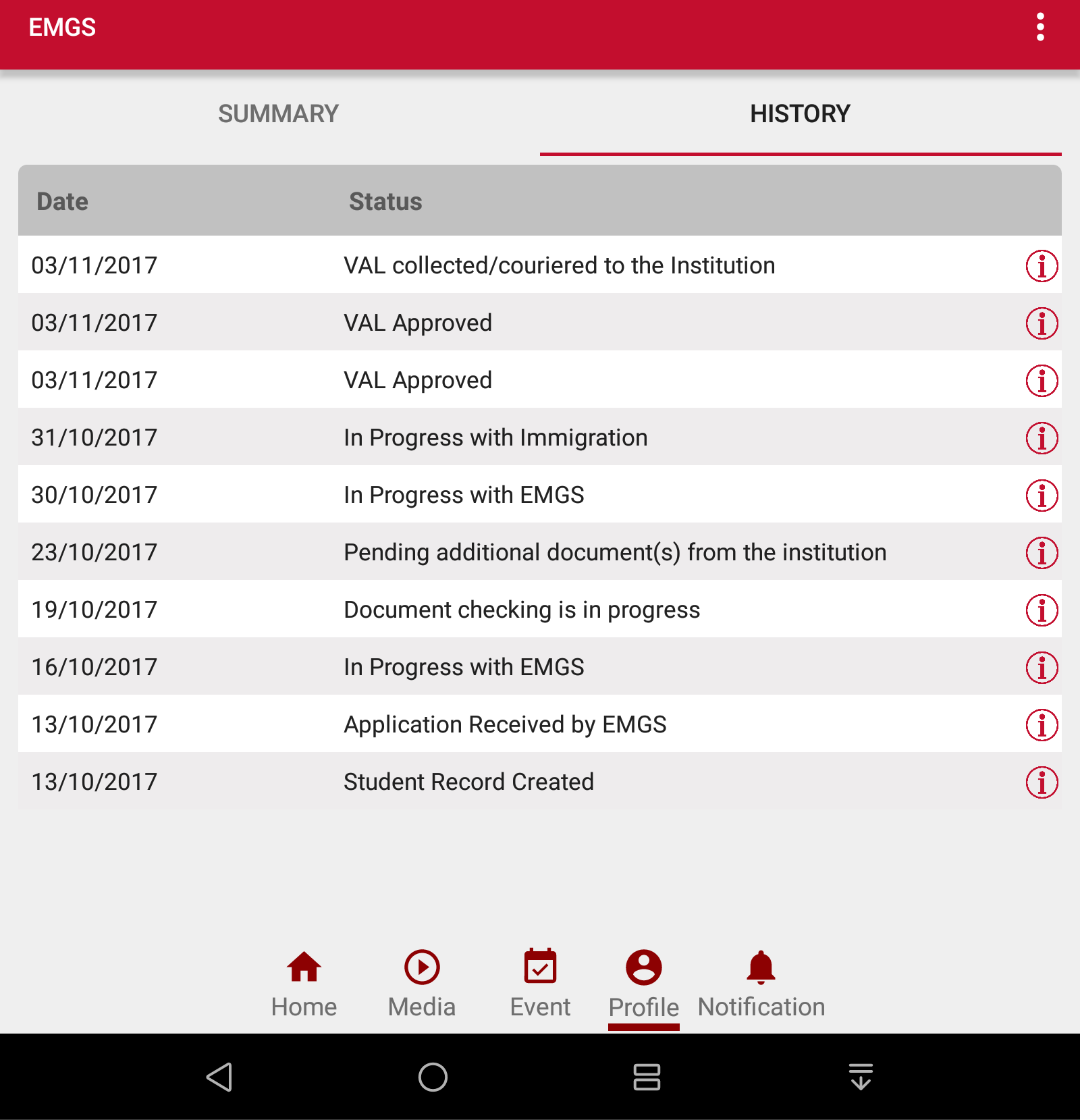Open the recent apps view

point(647,1077)
